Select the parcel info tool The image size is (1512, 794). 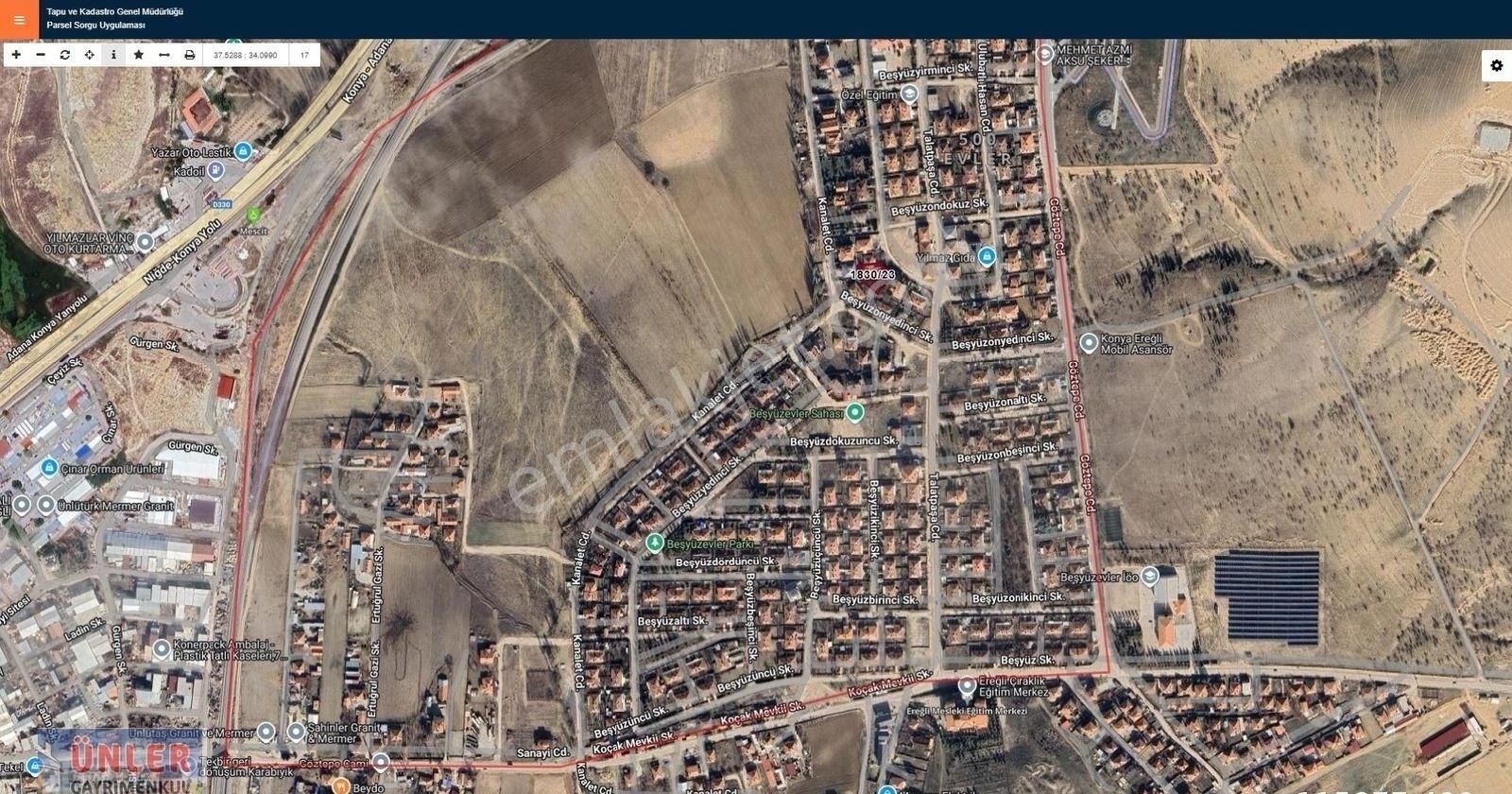(113, 55)
